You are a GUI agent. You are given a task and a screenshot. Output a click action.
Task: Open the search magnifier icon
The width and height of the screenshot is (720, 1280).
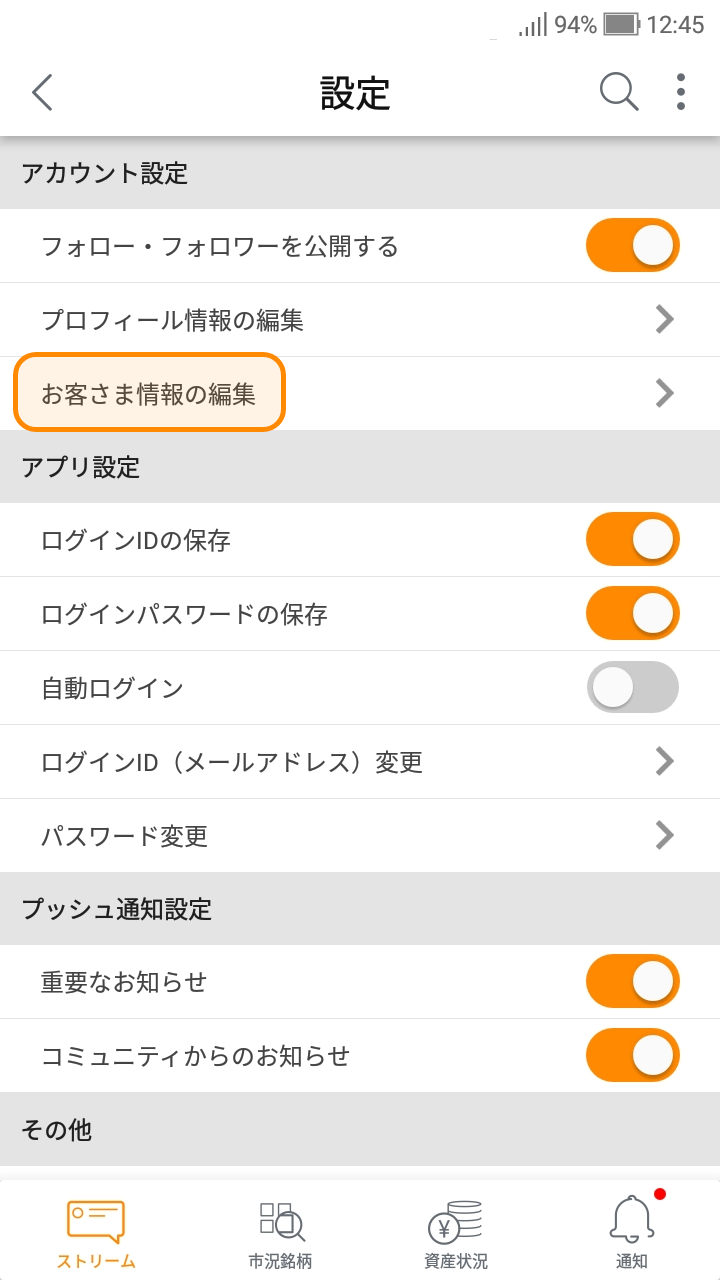tap(618, 92)
